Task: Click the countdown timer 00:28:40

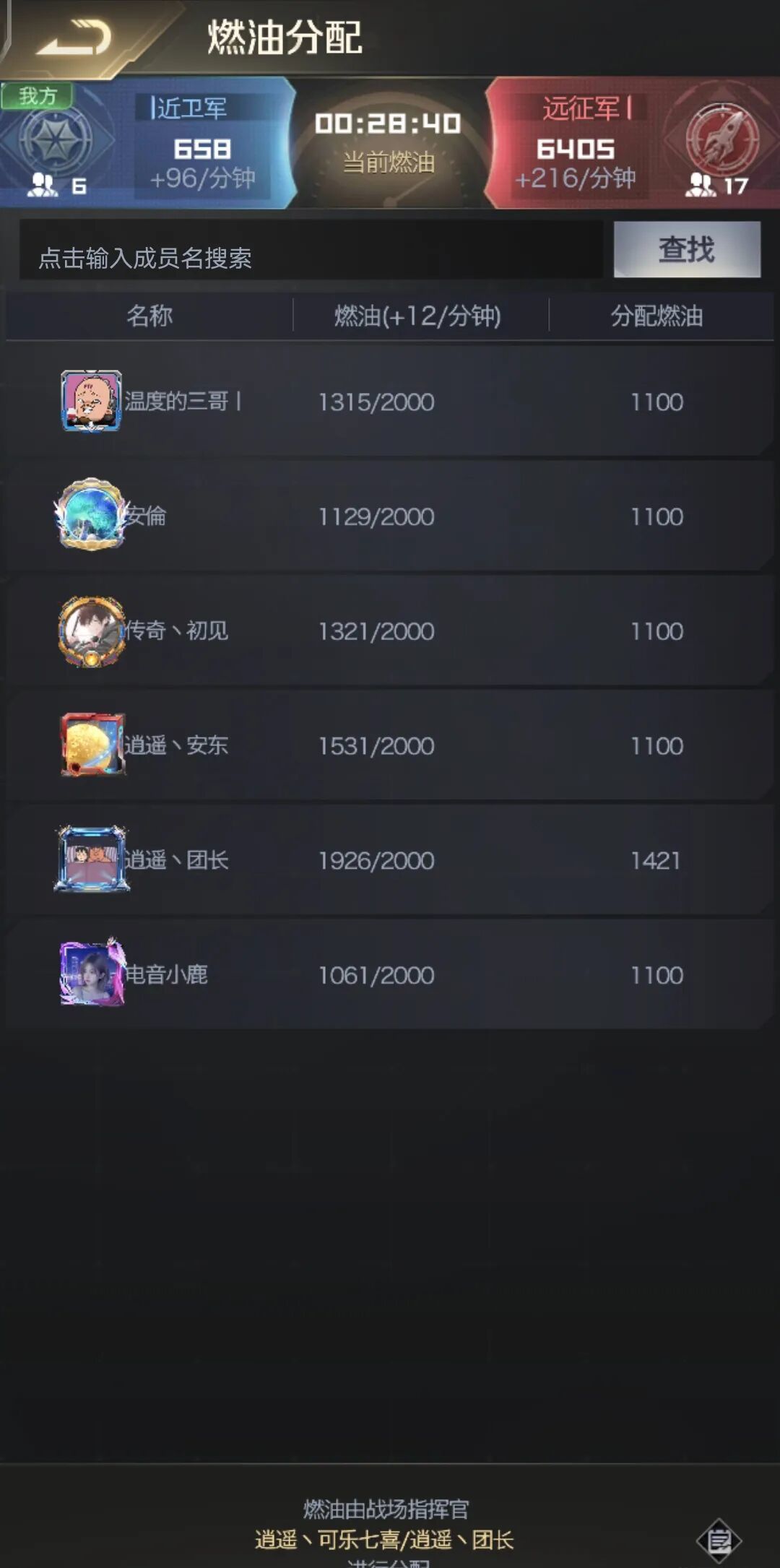Action: pos(389,123)
